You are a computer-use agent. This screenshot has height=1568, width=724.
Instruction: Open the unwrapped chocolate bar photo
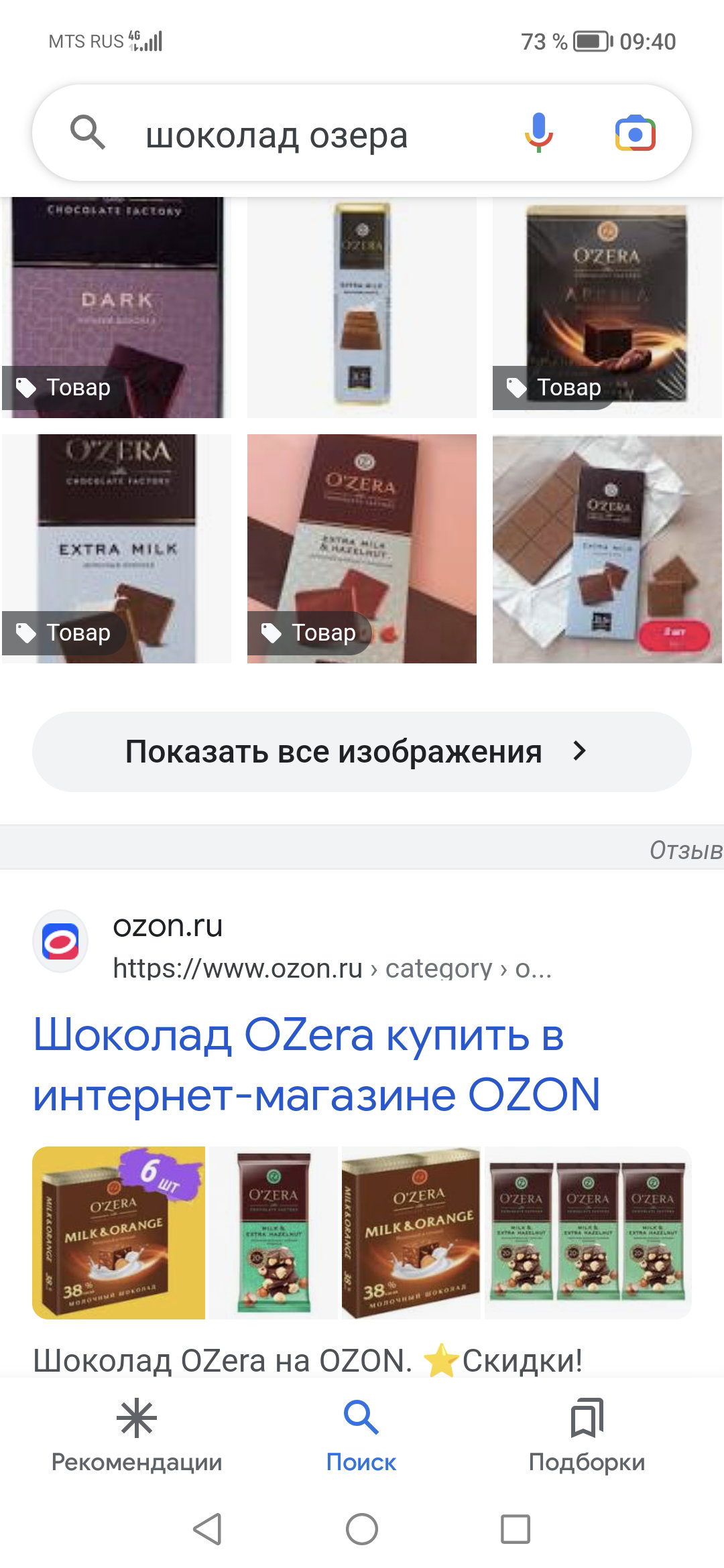pyautogui.click(x=607, y=549)
